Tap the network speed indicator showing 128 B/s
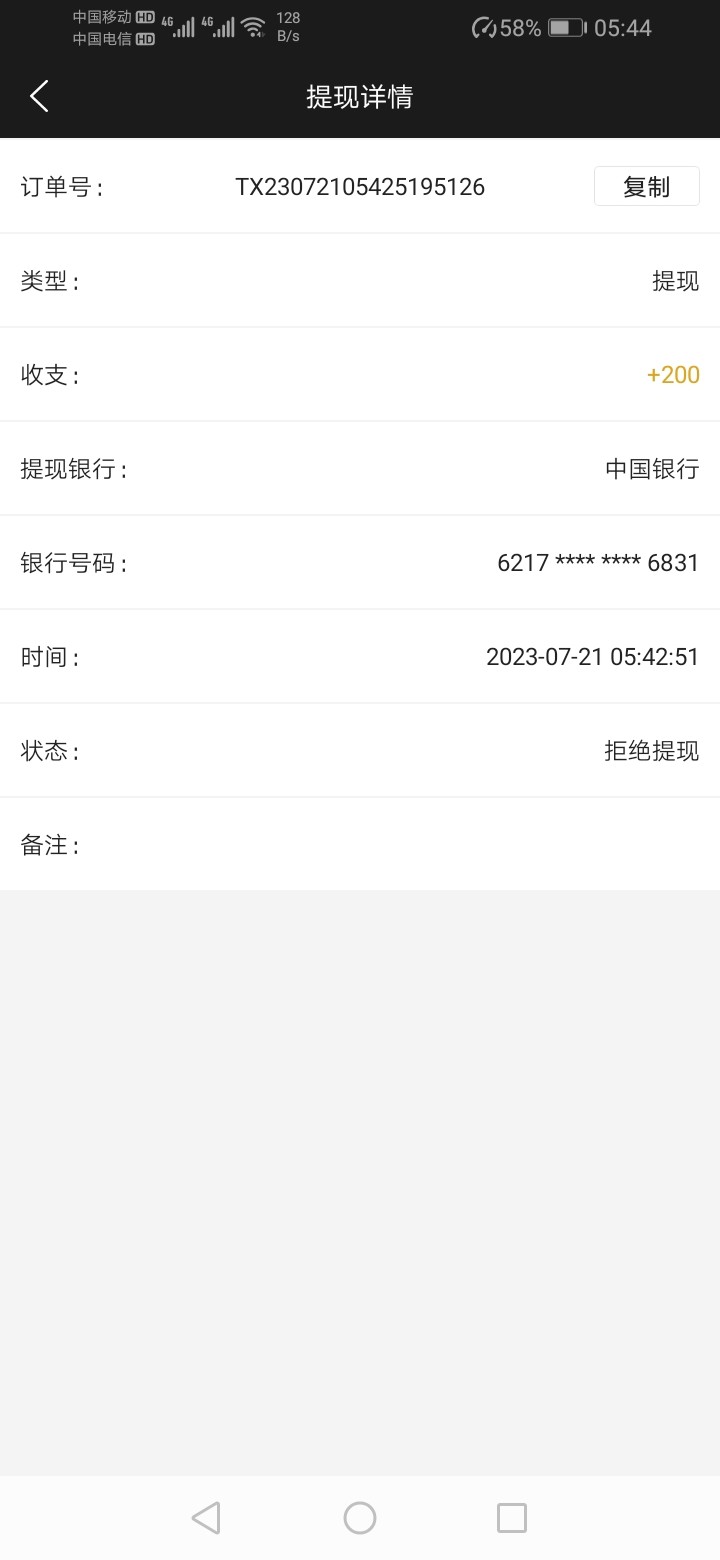This screenshot has height=1560, width=720. pyautogui.click(x=288, y=27)
